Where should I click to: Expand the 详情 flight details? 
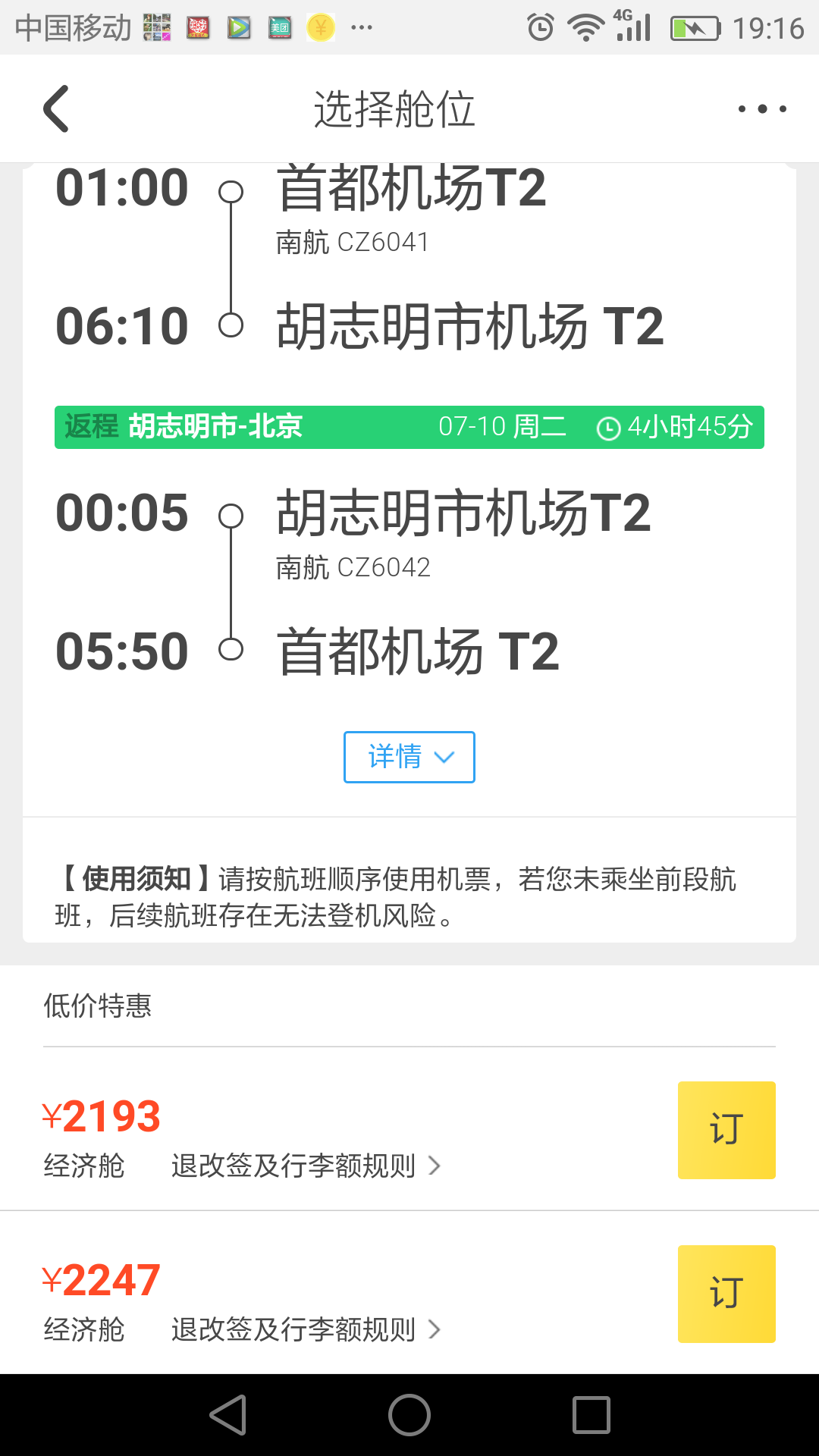pos(409,757)
